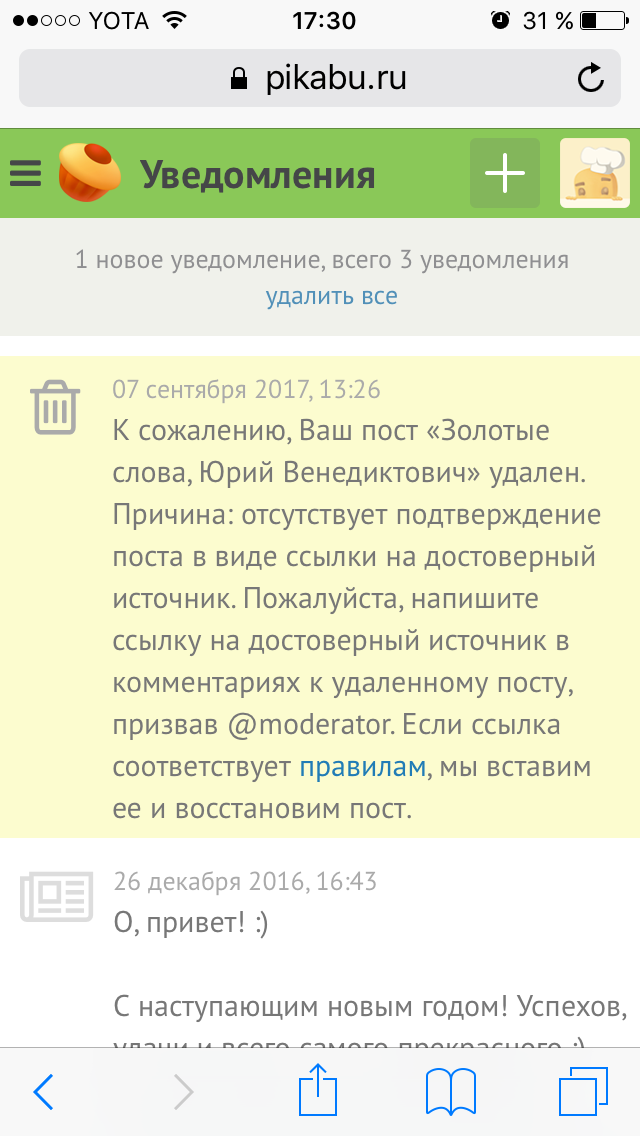The width and height of the screenshot is (640, 1136).
Task: Open the user profile avatar
Action: tap(594, 173)
